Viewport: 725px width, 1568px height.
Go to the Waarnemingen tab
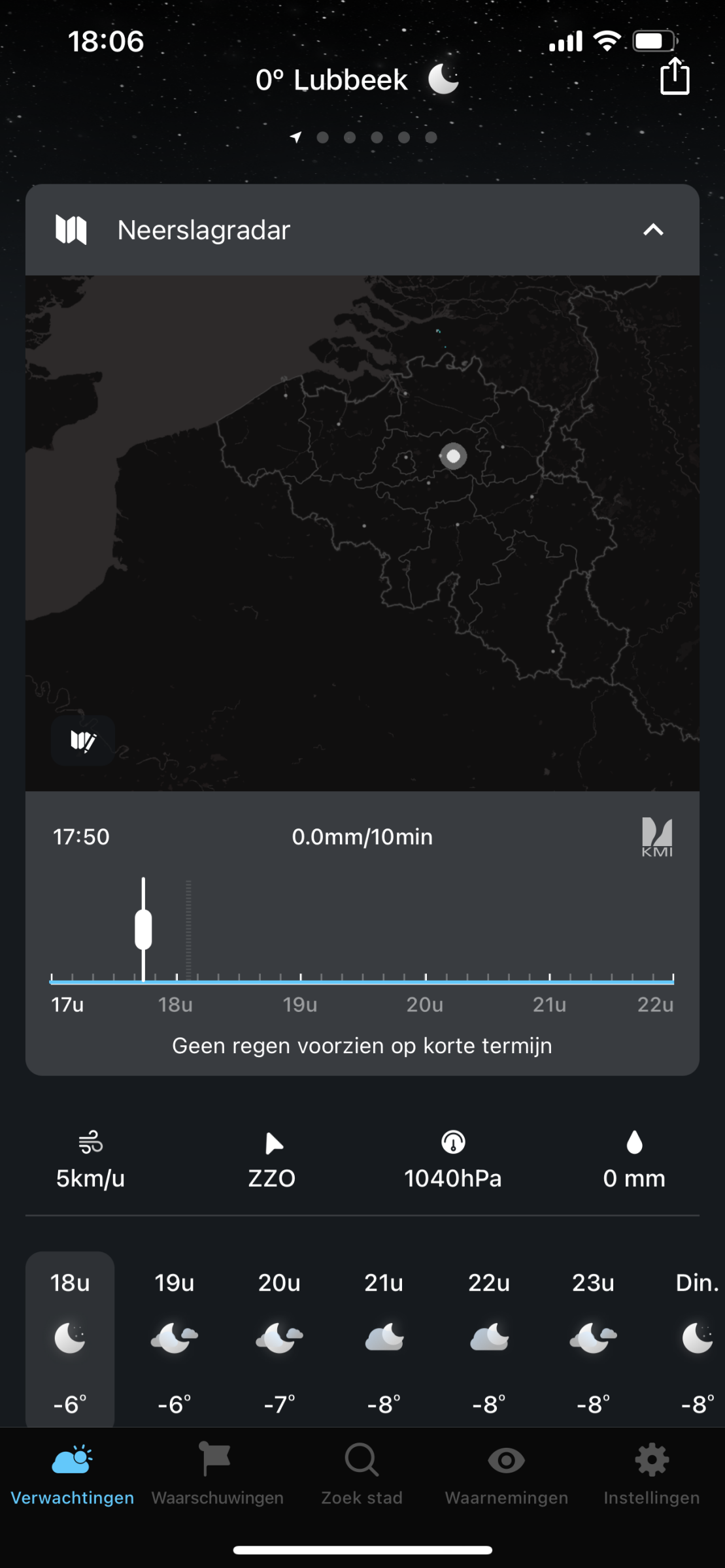point(507,1474)
